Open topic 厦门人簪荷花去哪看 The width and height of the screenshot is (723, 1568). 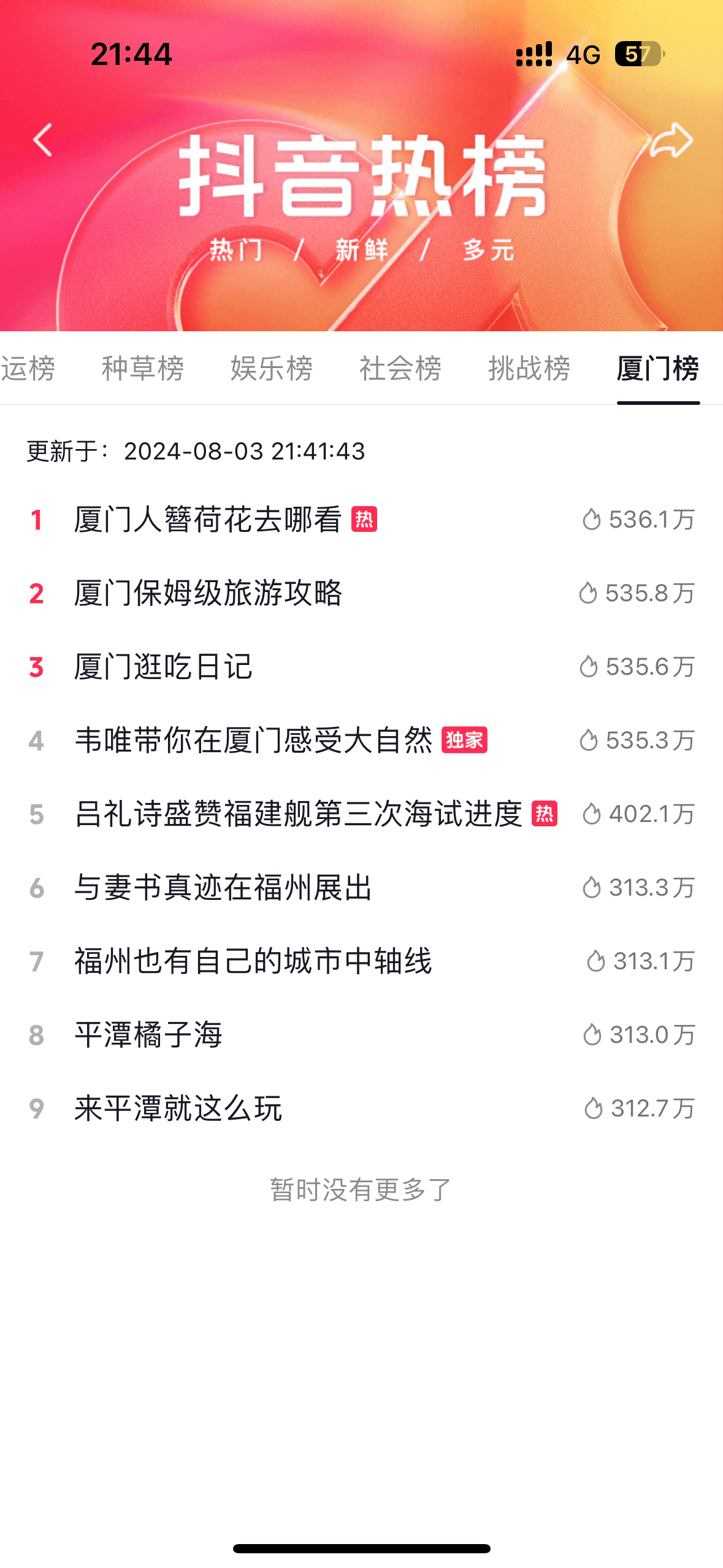click(x=361, y=520)
